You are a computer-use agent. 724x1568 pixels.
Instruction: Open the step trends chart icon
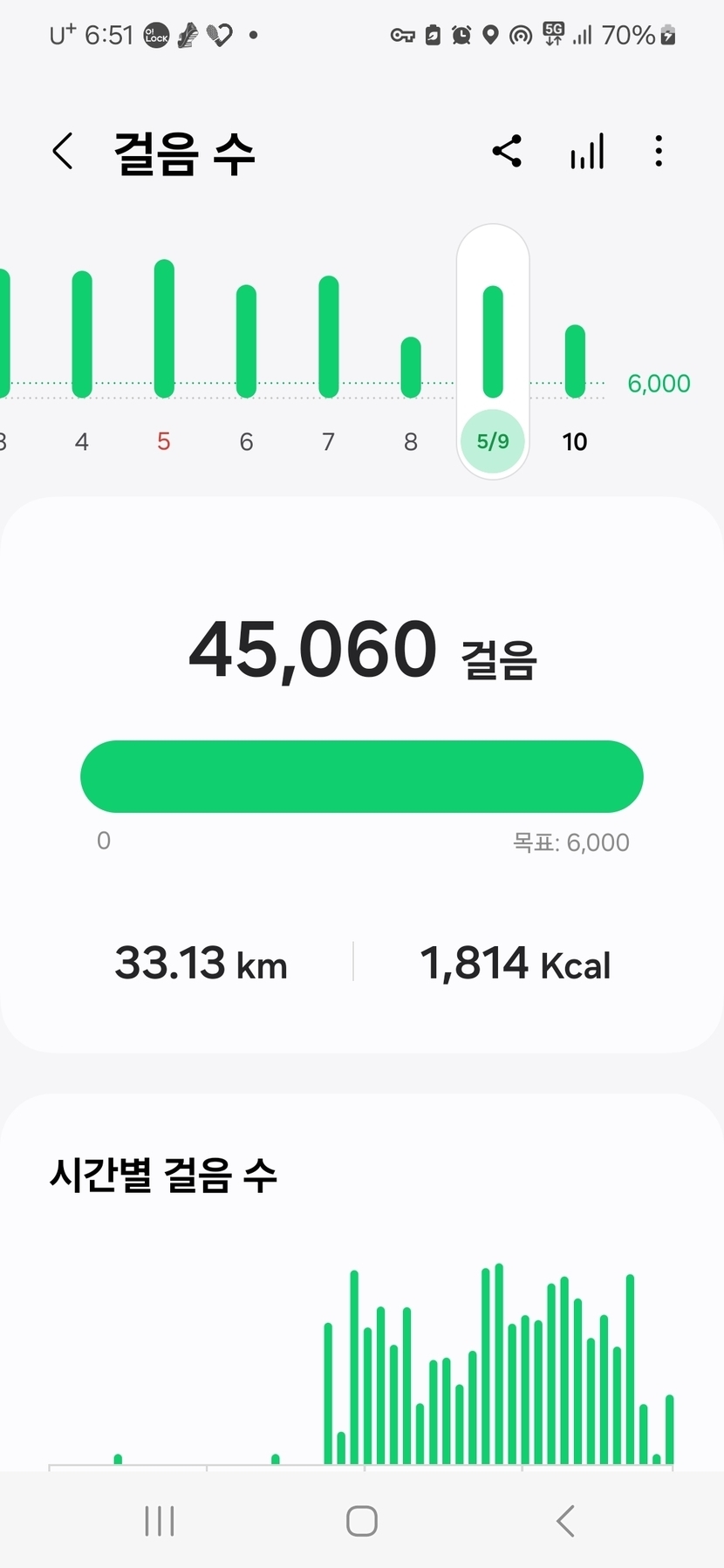coord(587,152)
